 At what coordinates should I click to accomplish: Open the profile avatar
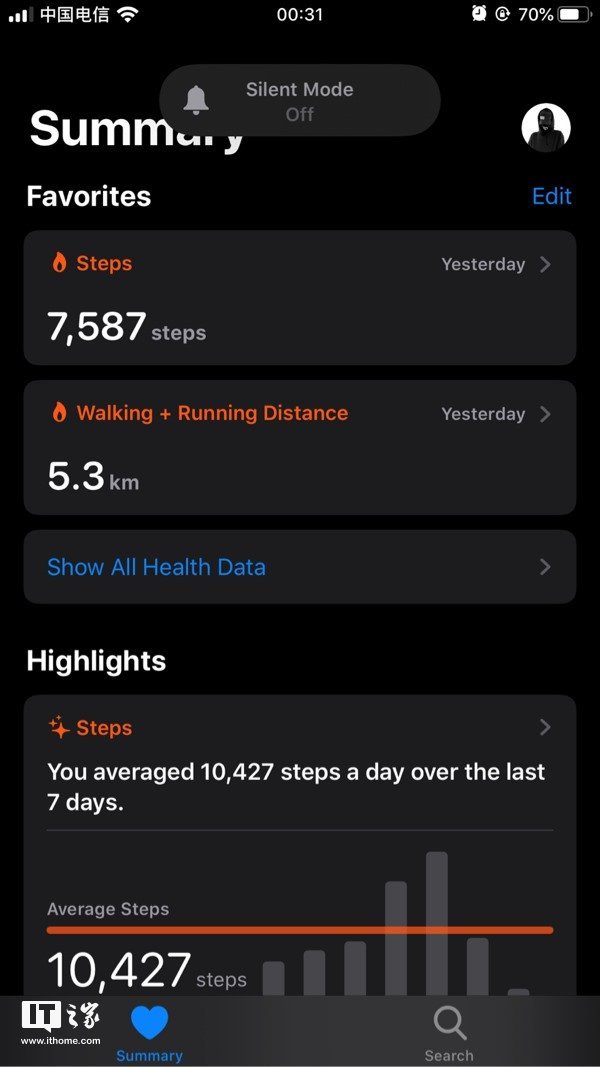pyautogui.click(x=546, y=128)
